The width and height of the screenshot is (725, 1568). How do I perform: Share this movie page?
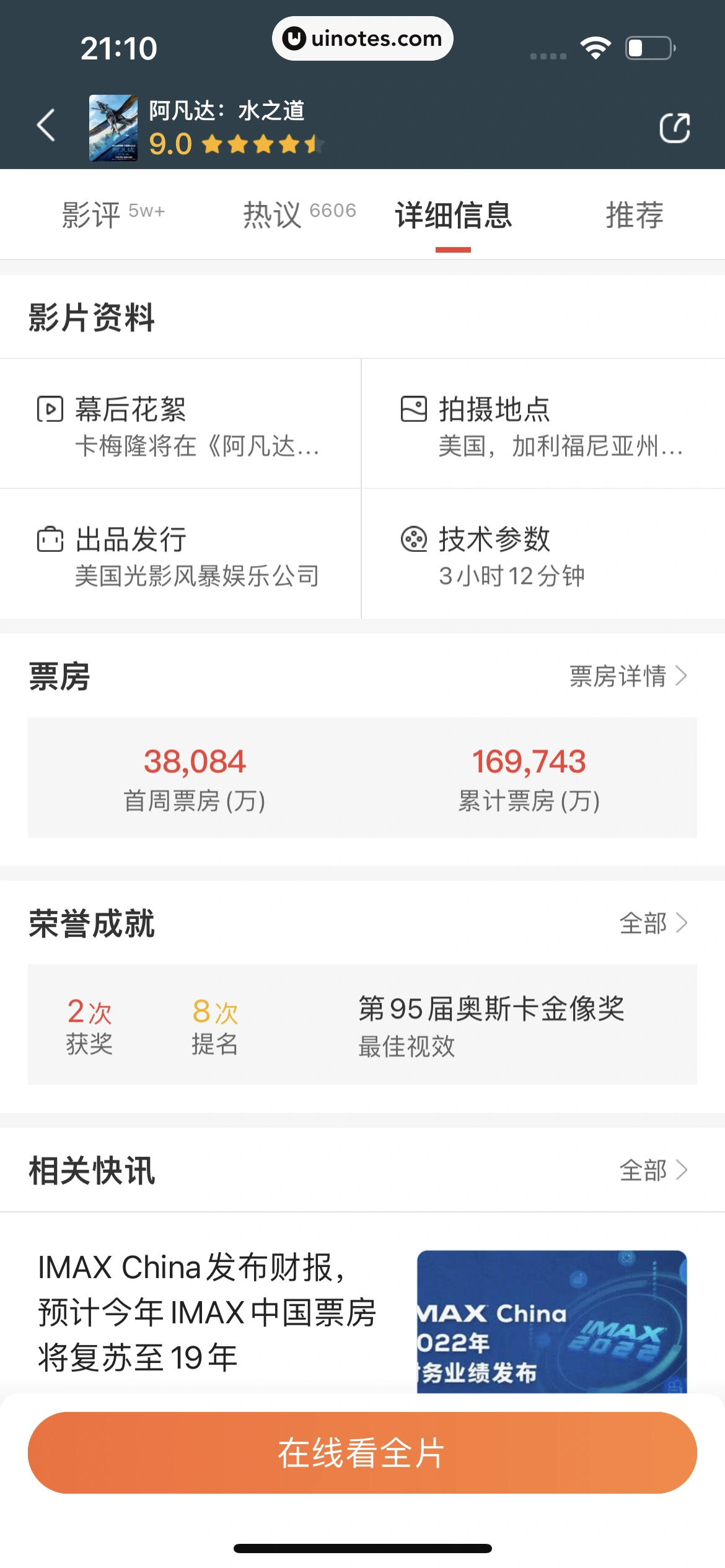point(674,128)
